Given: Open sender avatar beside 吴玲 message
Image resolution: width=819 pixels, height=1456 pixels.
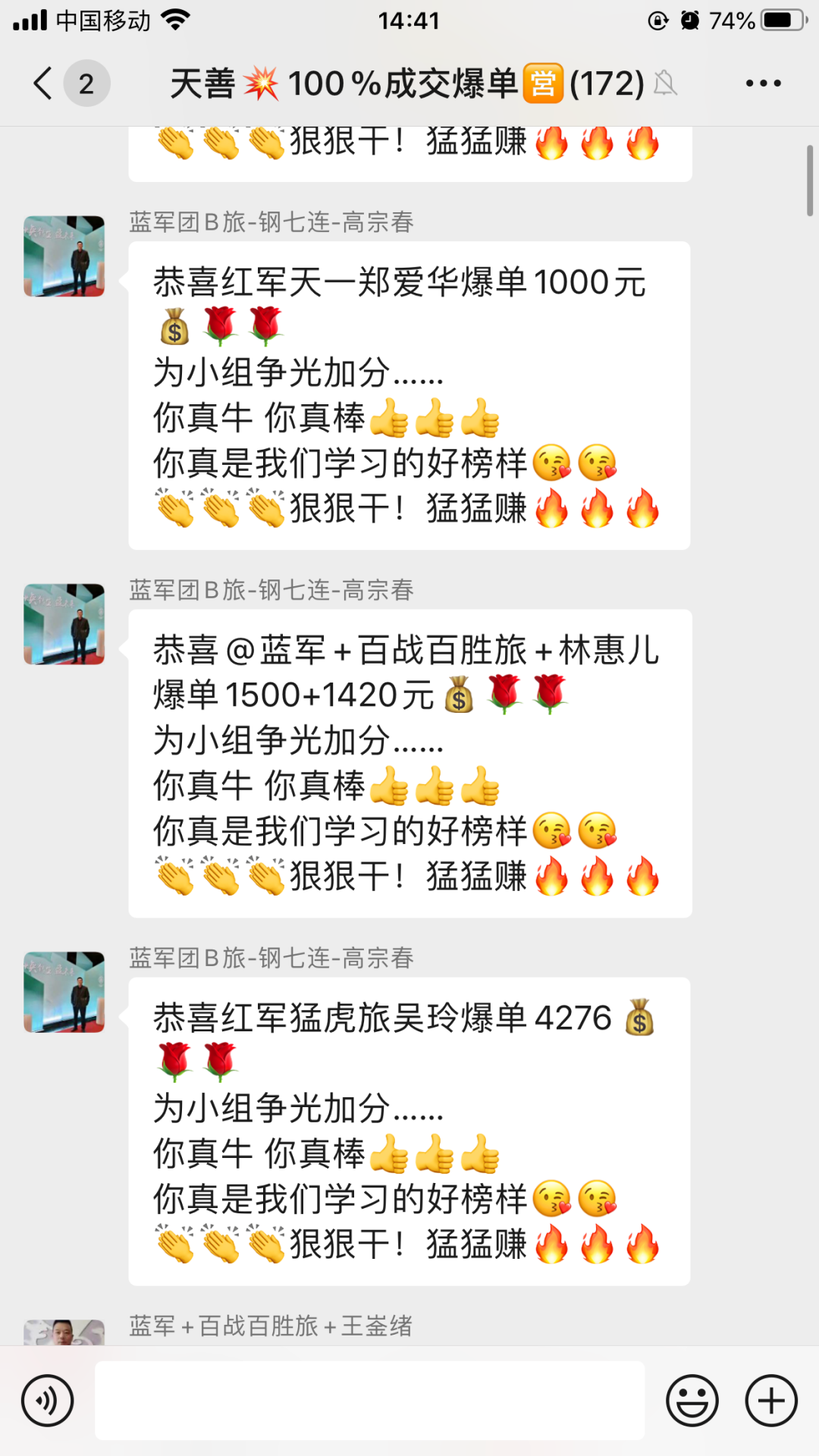Looking at the screenshot, I should click(x=64, y=992).
